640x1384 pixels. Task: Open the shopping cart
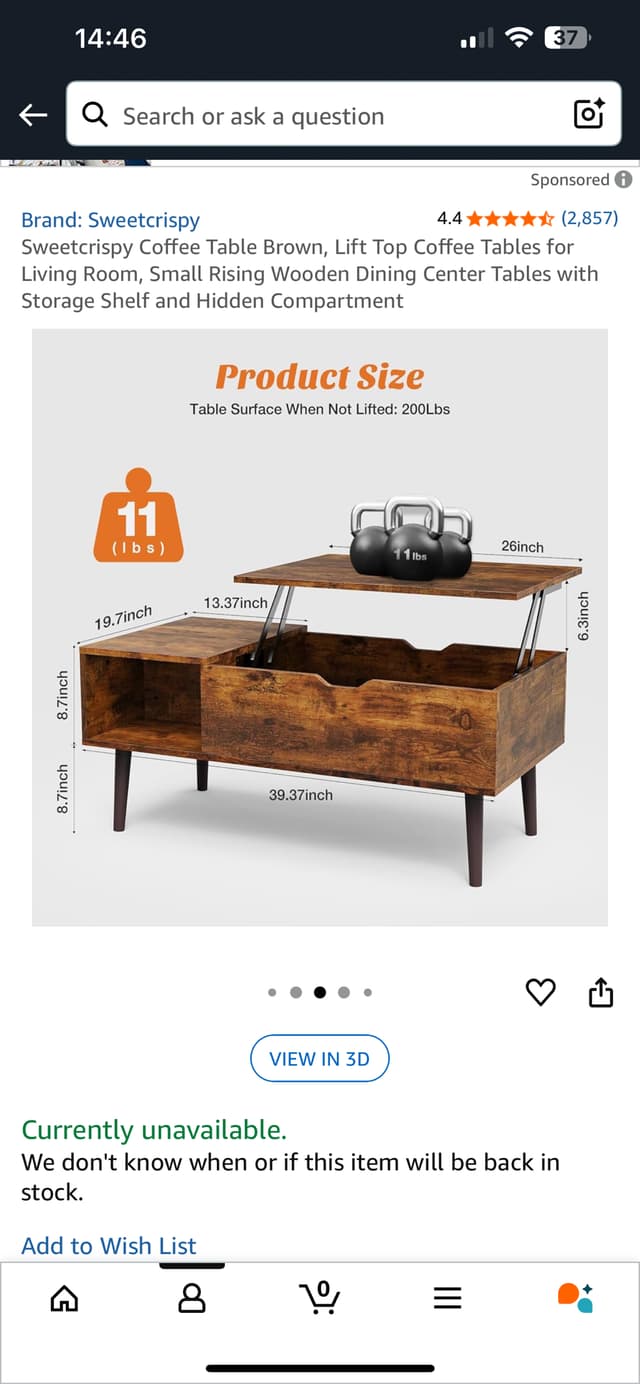[320, 1298]
